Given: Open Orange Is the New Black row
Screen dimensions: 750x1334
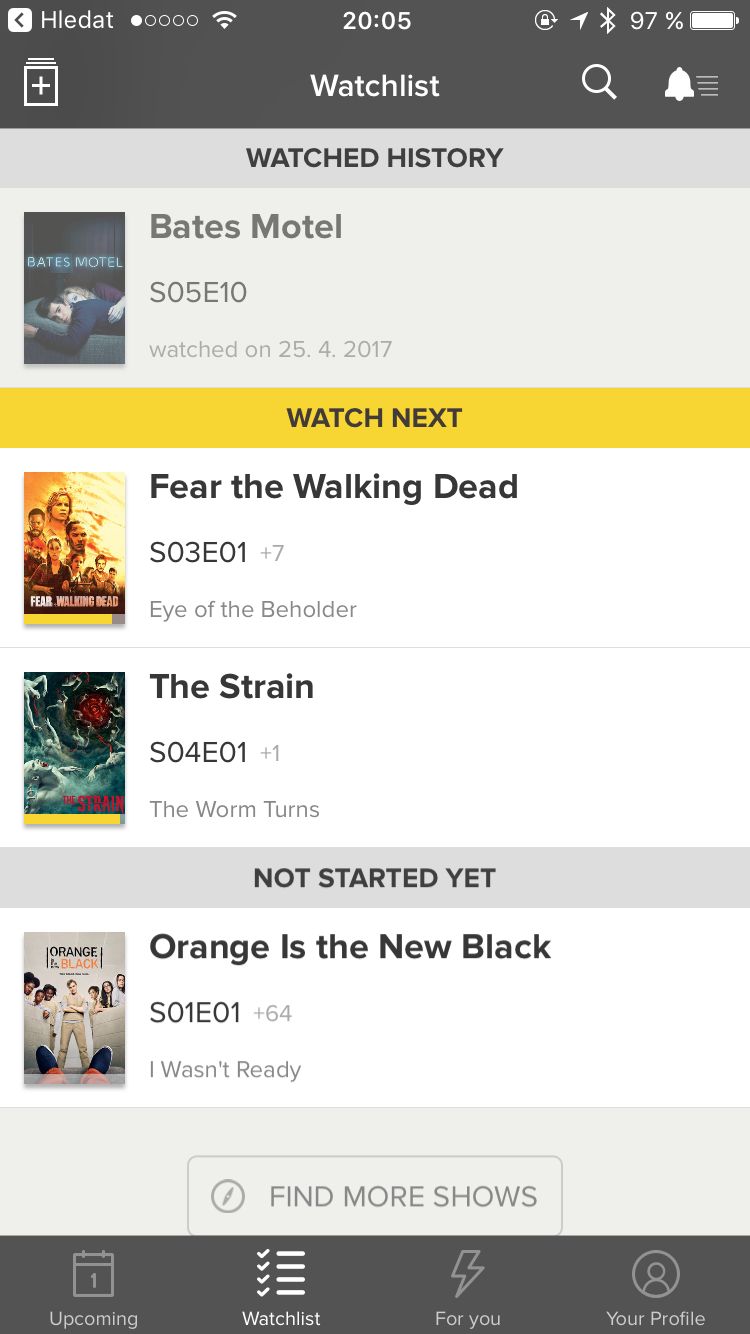Looking at the screenshot, I should (x=375, y=1008).
